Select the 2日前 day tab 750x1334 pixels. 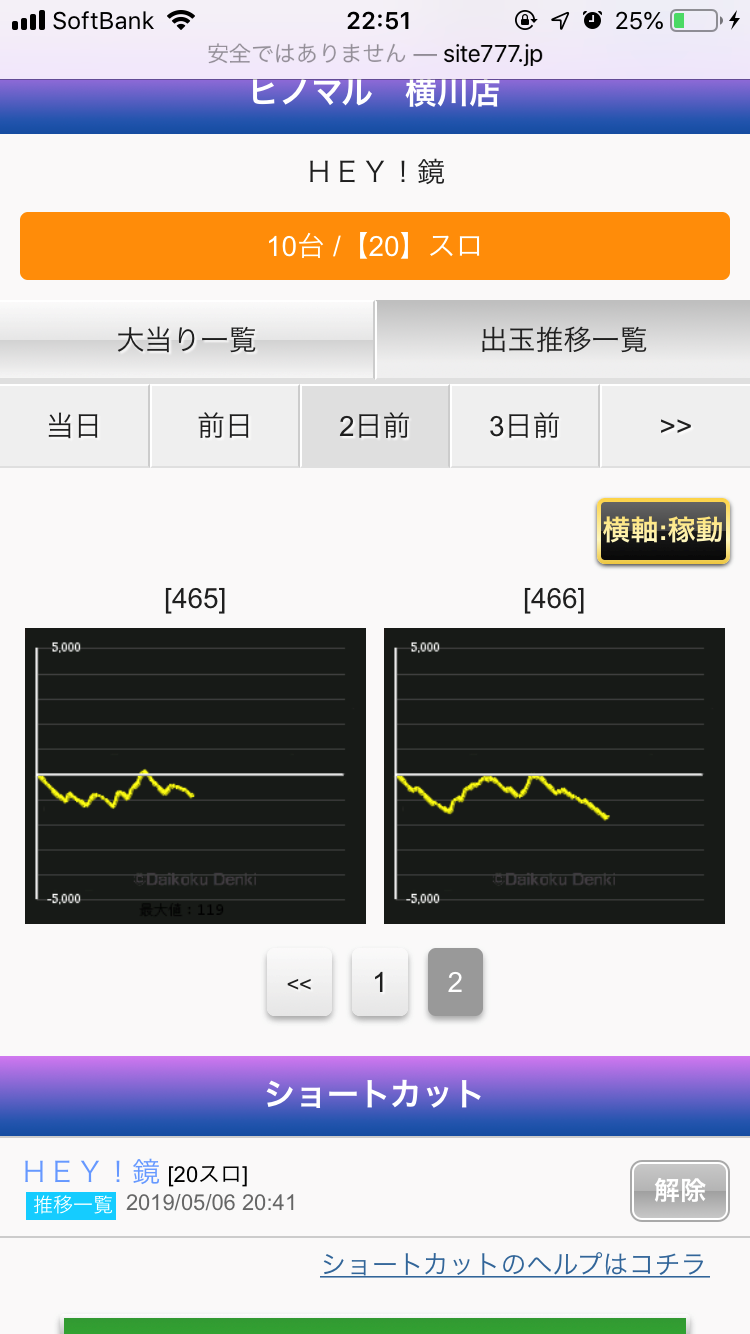375,426
